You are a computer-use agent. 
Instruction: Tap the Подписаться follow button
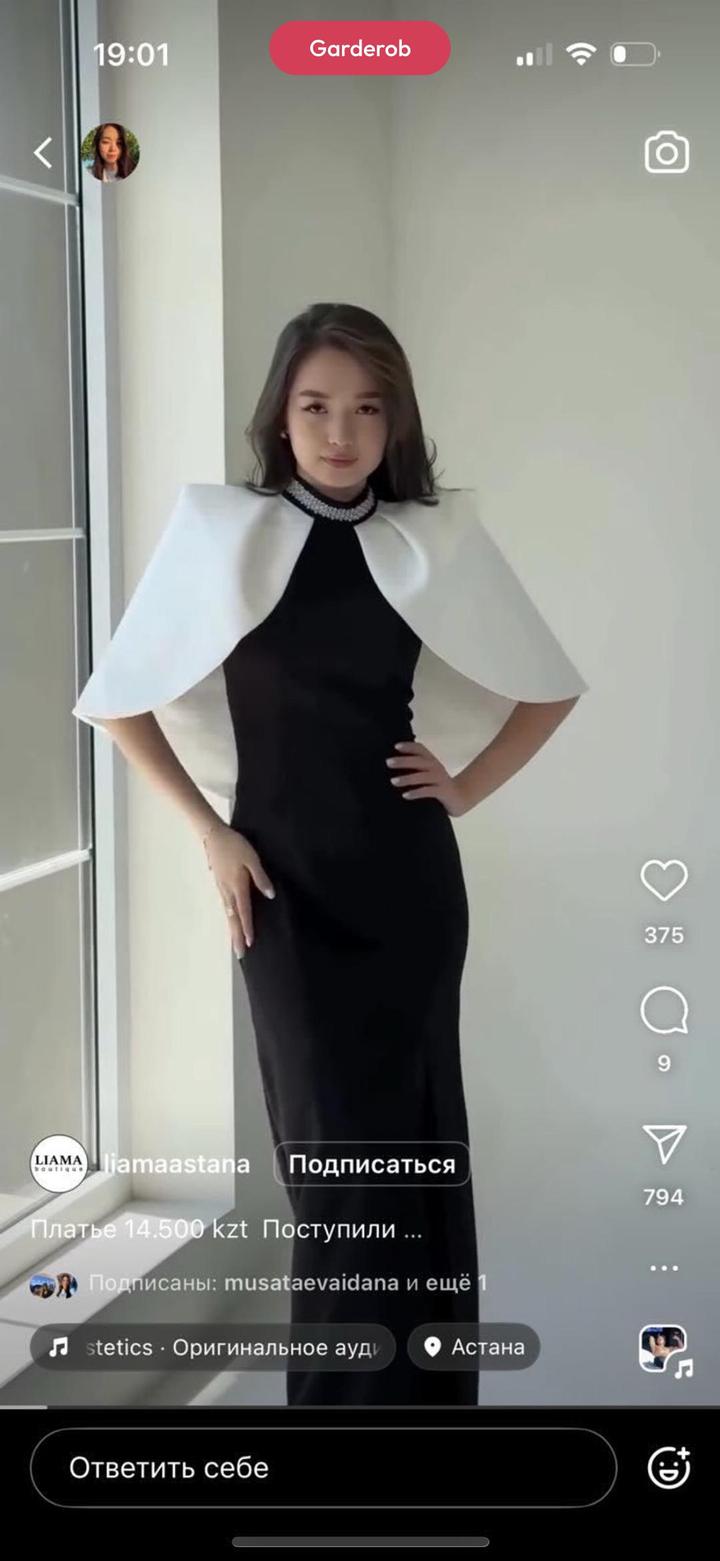[371, 1164]
